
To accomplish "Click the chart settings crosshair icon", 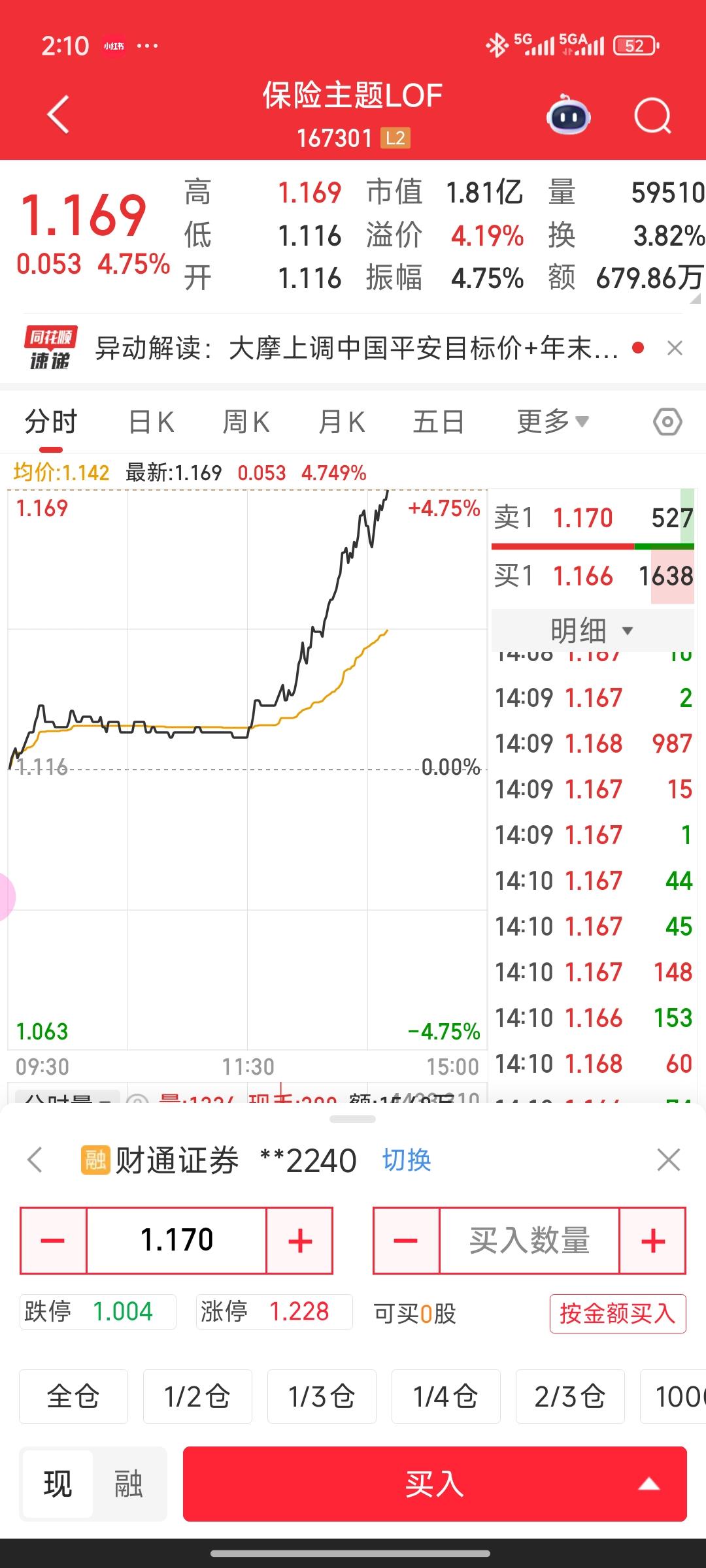I will click(667, 421).
